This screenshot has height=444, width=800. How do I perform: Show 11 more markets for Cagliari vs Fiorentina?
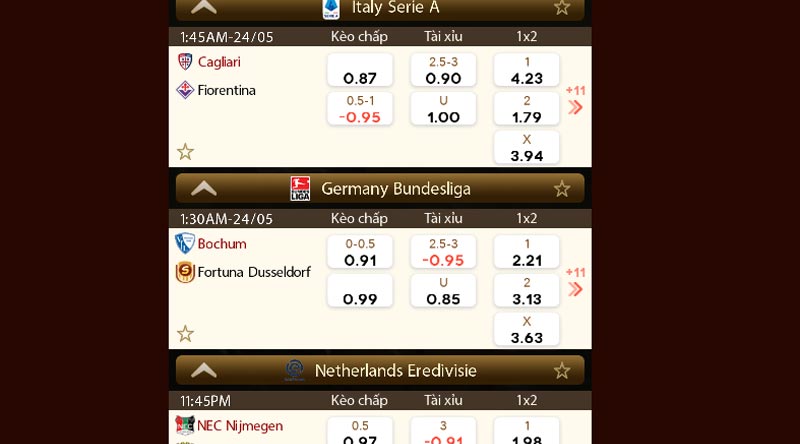575,101
